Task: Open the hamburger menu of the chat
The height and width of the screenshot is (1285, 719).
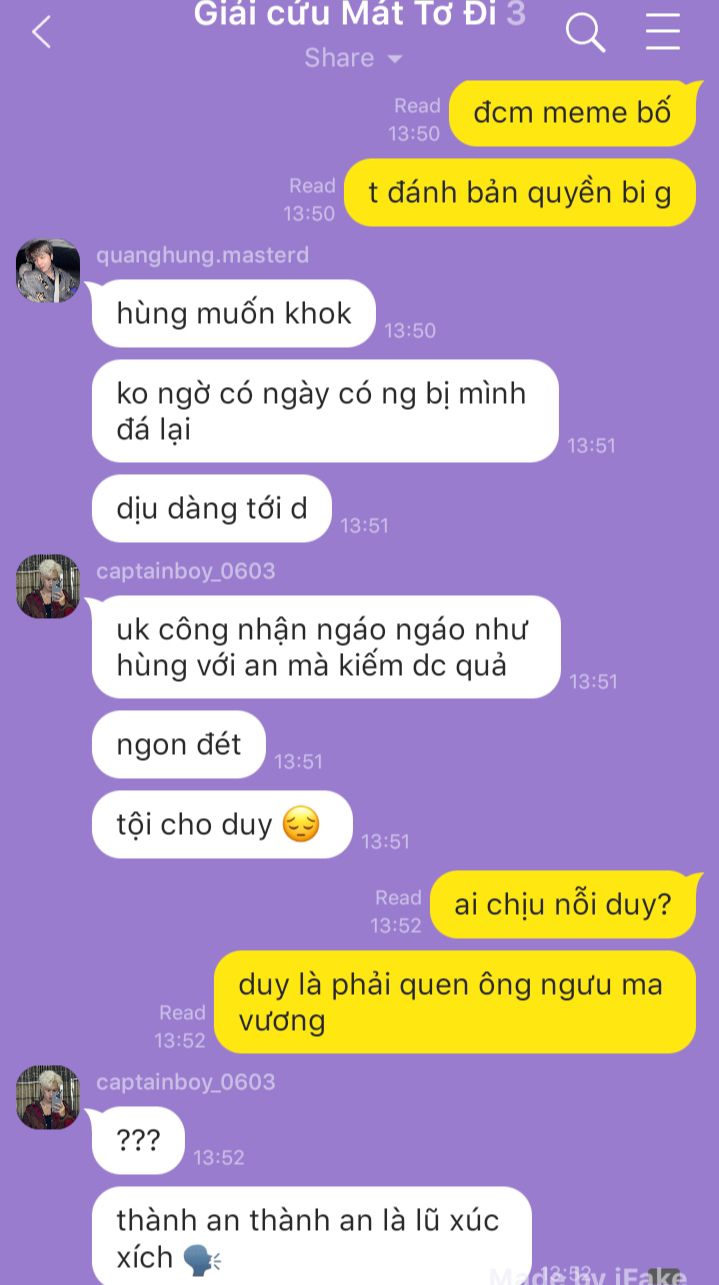Action: point(662,33)
